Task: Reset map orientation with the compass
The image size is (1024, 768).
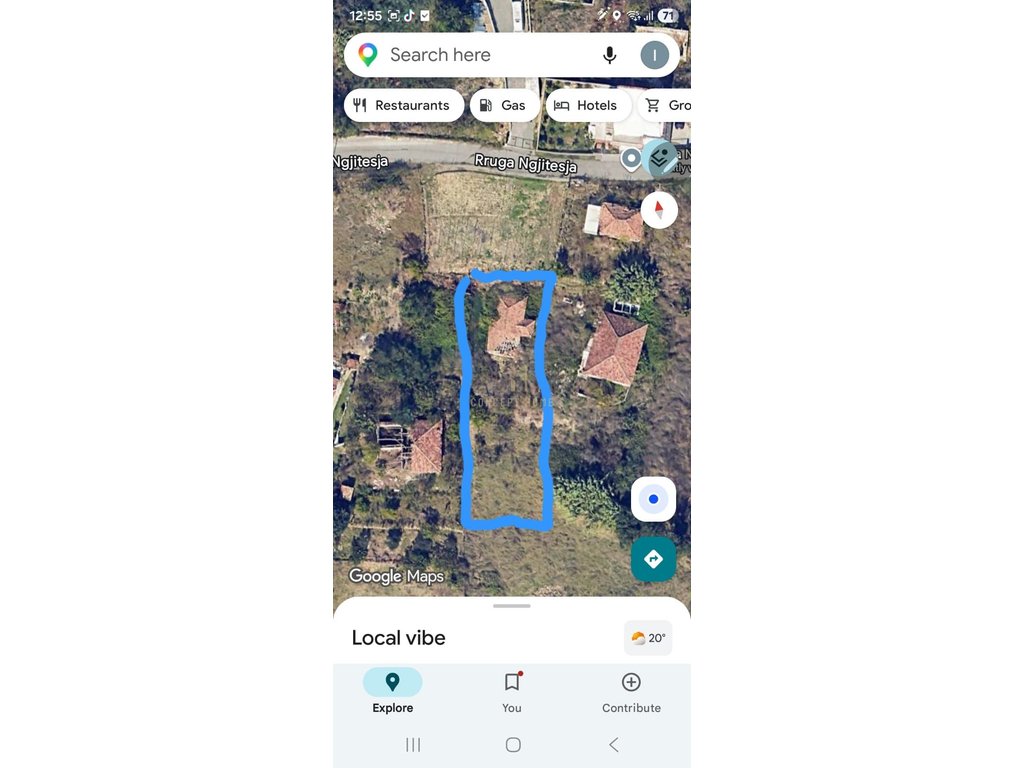Action: point(658,210)
